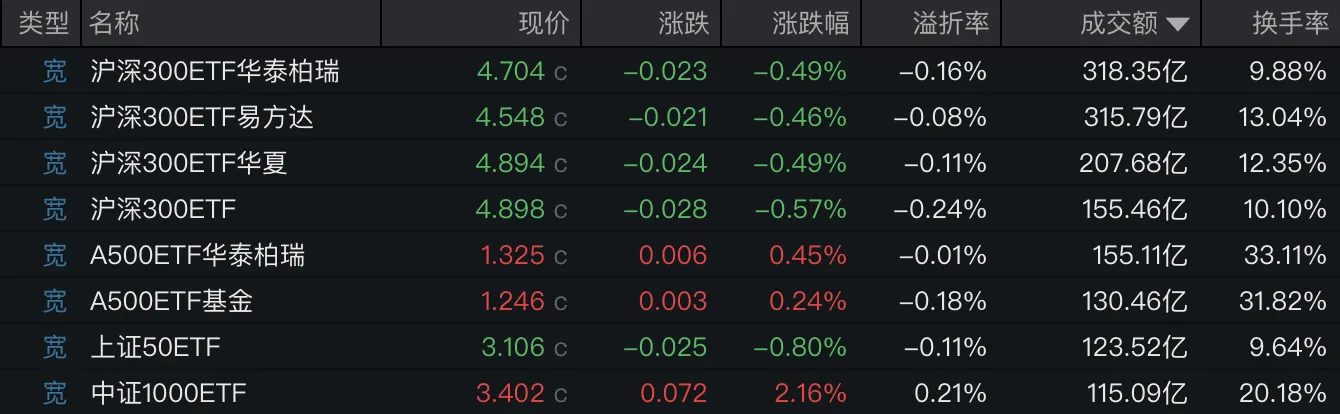Sort by 涨跌 column header
This screenshot has height=414, width=1340.
684,23
